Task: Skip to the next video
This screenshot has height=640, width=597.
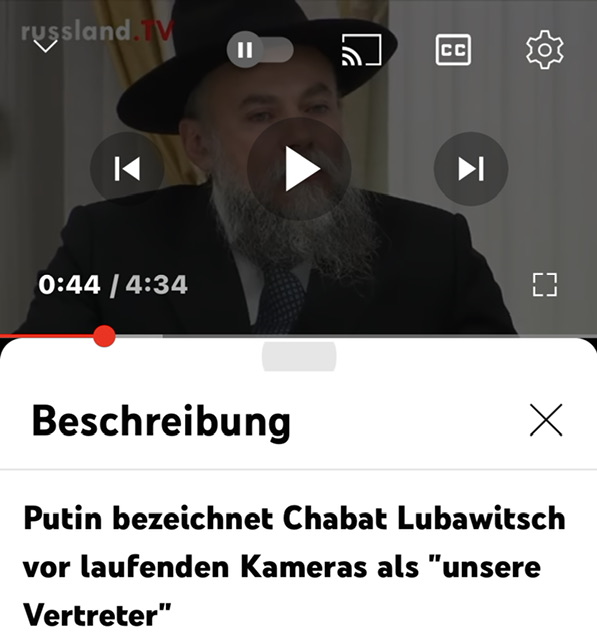Action: (x=471, y=169)
